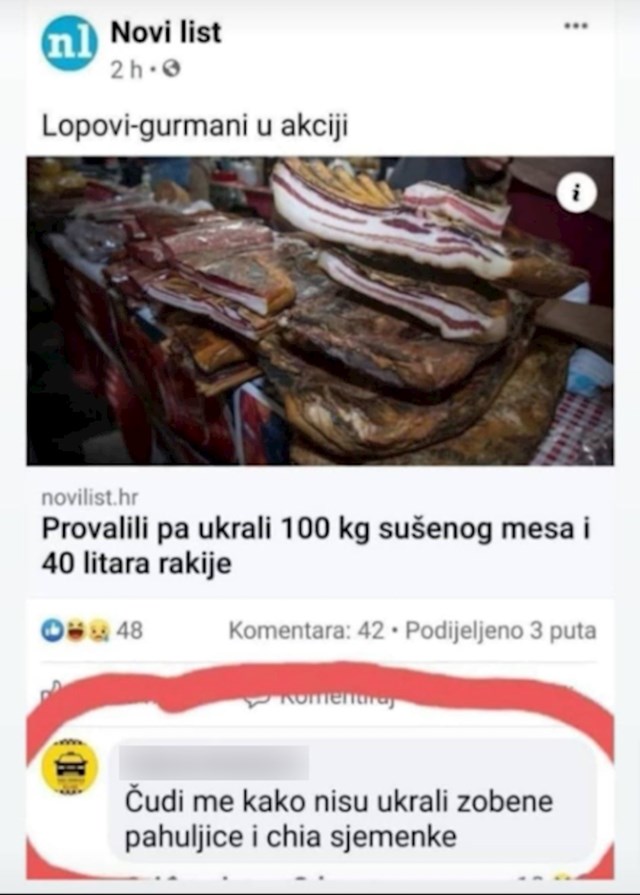Open the novilist.hr article about stolen meat
This screenshot has height=895, width=640.
(x=315, y=546)
